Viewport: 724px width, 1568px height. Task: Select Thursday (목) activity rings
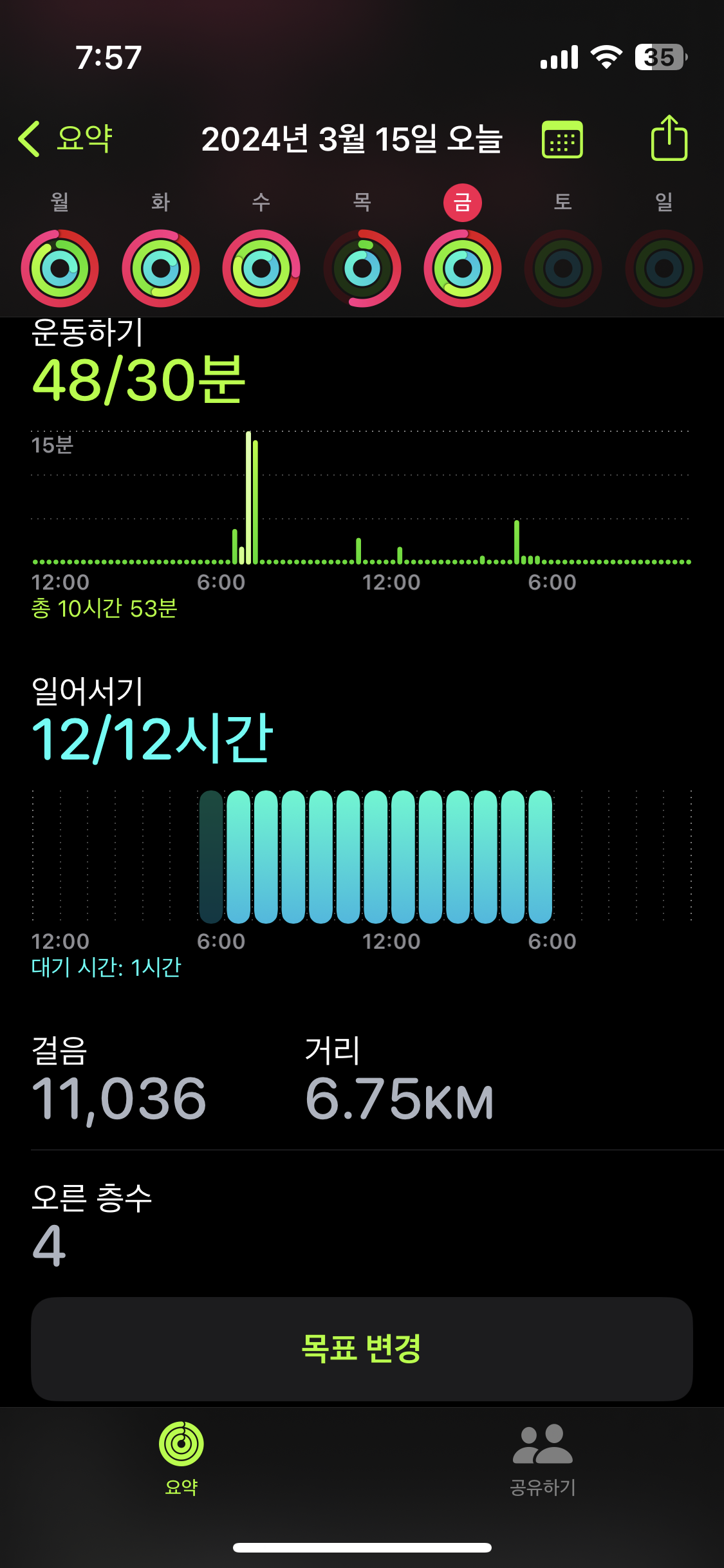[x=362, y=268]
